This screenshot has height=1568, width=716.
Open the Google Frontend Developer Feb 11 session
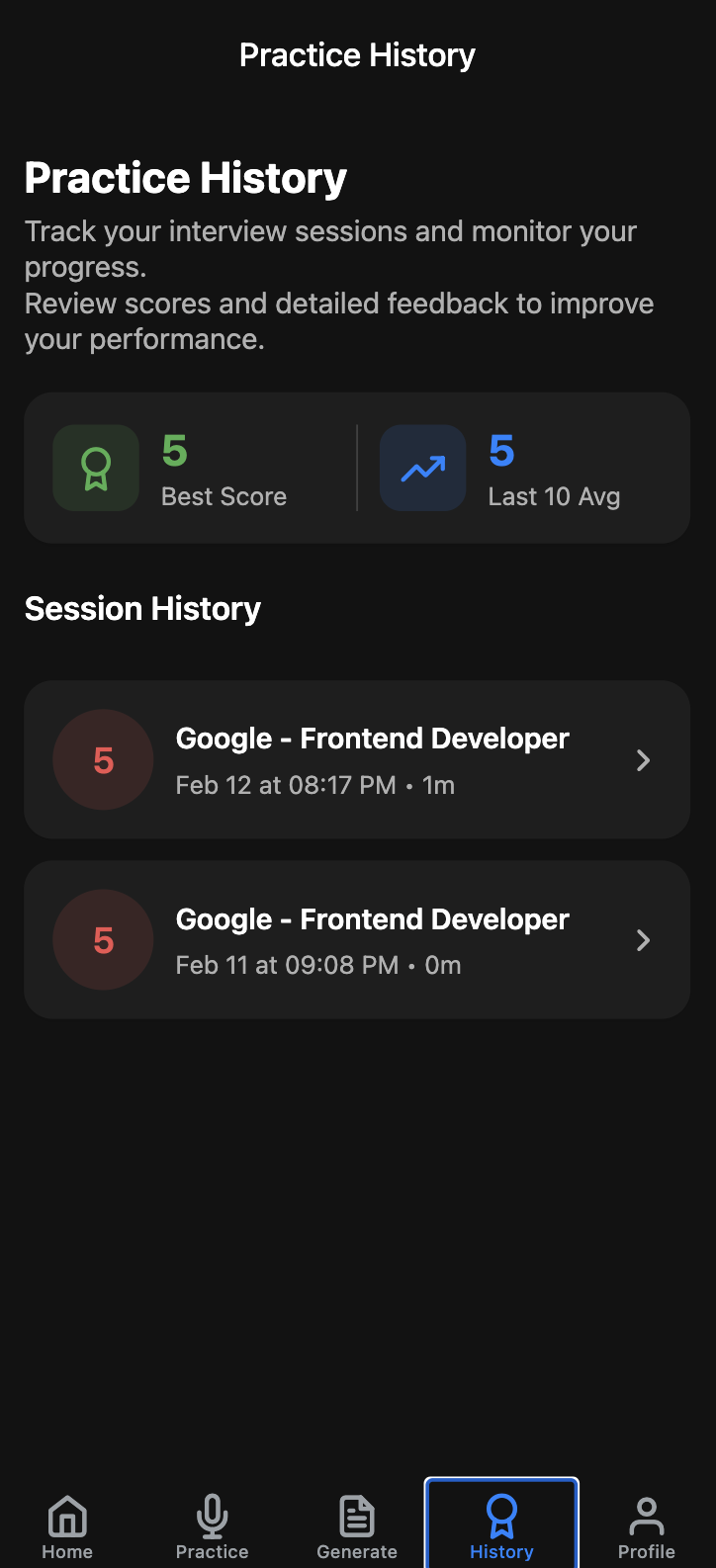(357, 939)
